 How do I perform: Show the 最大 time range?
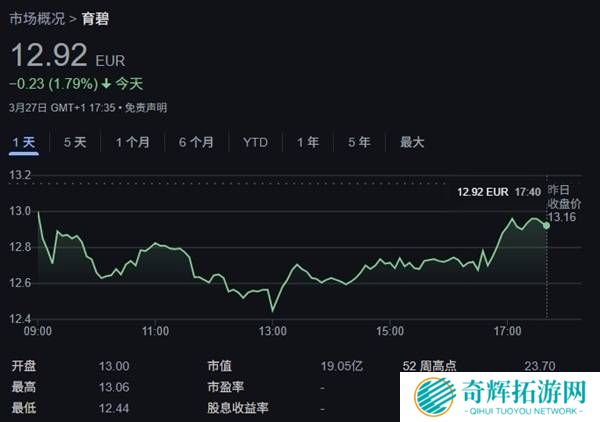click(412, 142)
